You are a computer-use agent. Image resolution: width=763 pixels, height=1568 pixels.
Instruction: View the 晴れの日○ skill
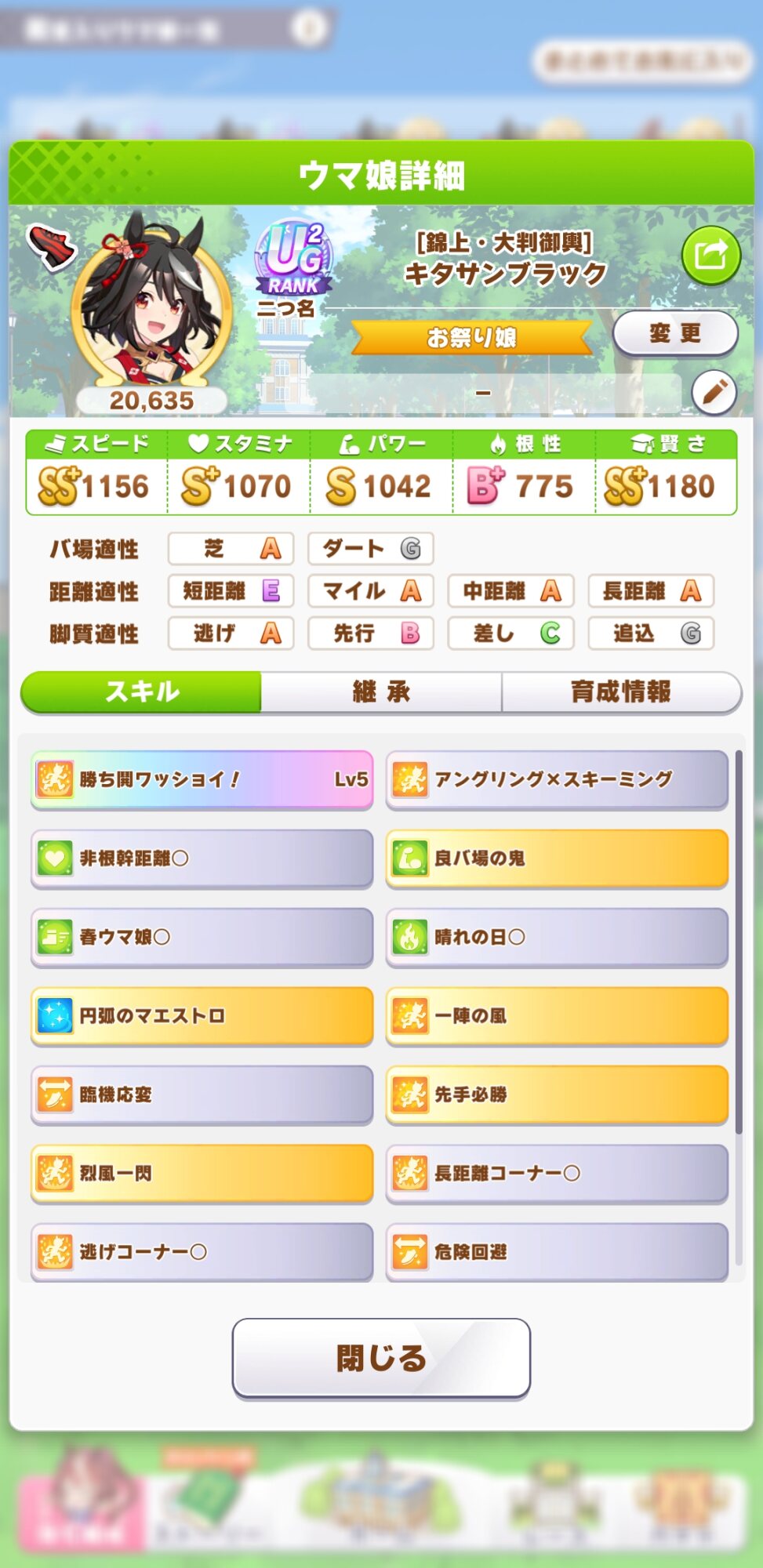557,937
